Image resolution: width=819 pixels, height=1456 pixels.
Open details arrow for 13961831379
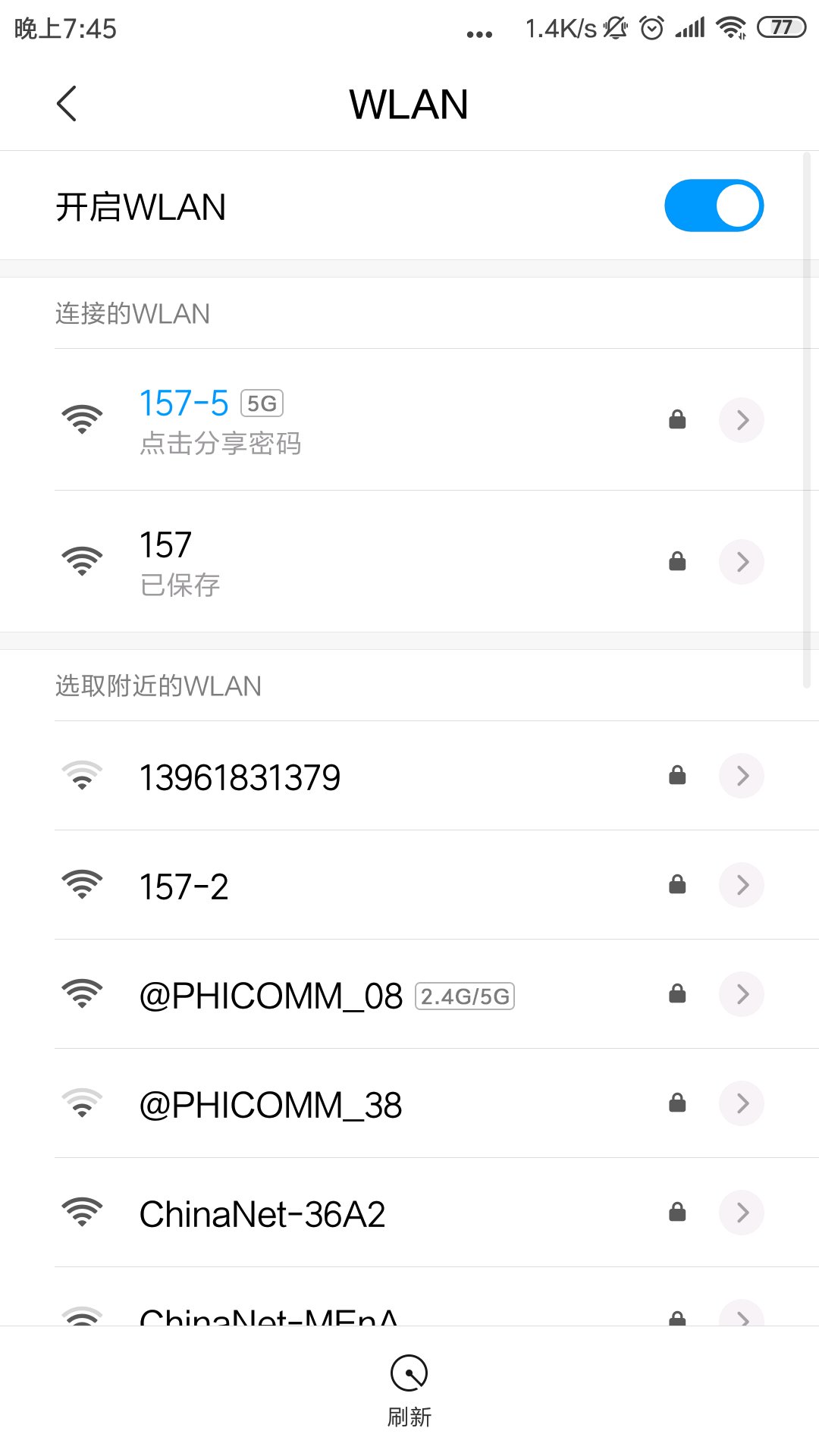(742, 776)
